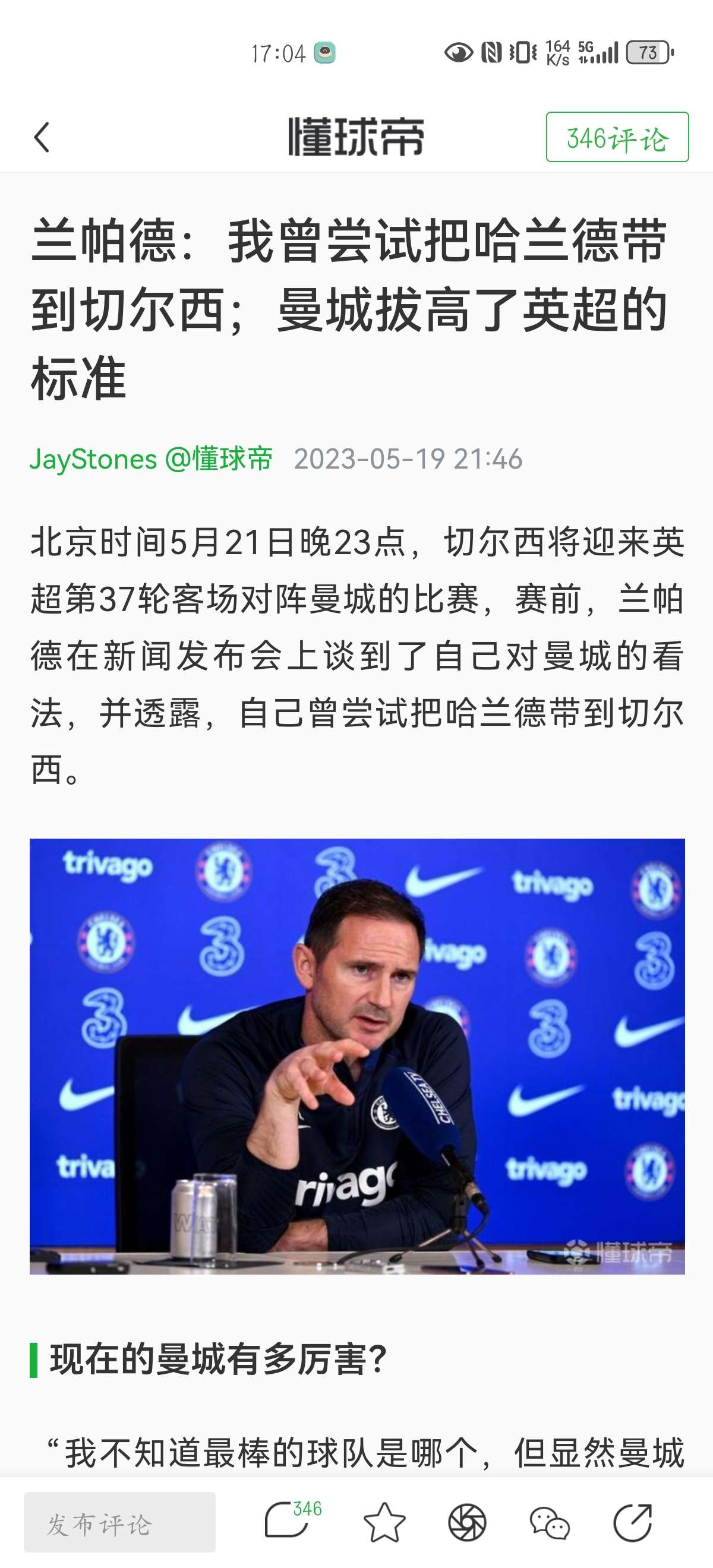Viewport: 713px width, 1568px height.
Task: Go back using the top-left arrow
Action: tap(42, 137)
